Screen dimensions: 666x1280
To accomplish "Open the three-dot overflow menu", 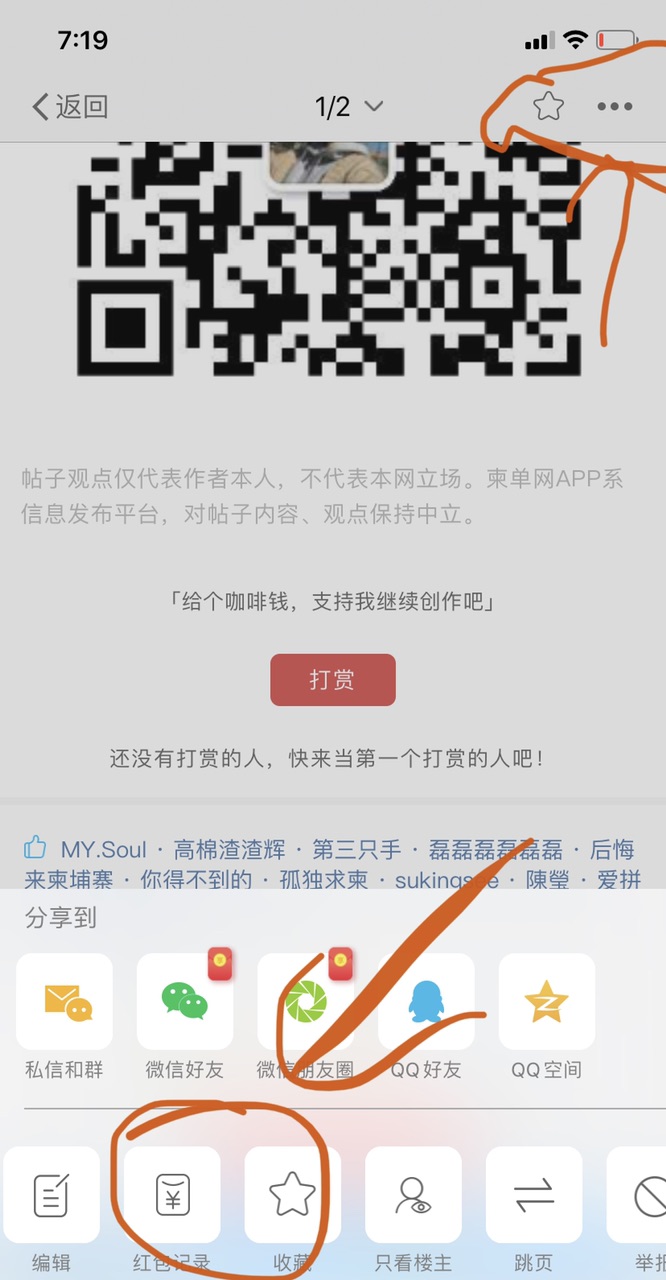I will coord(614,106).
